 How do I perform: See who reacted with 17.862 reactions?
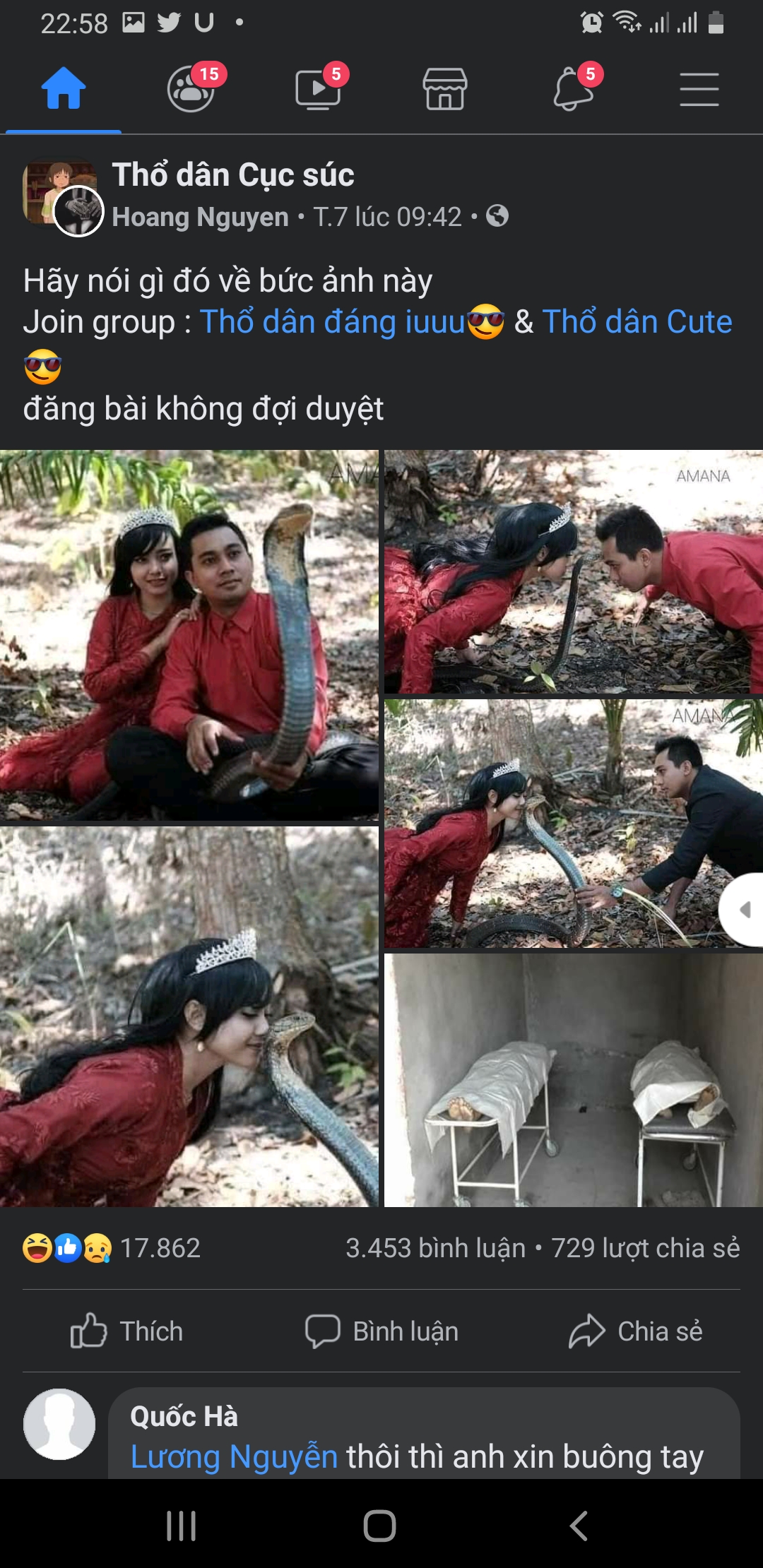pyautogui.click(x=112, y=1248)
